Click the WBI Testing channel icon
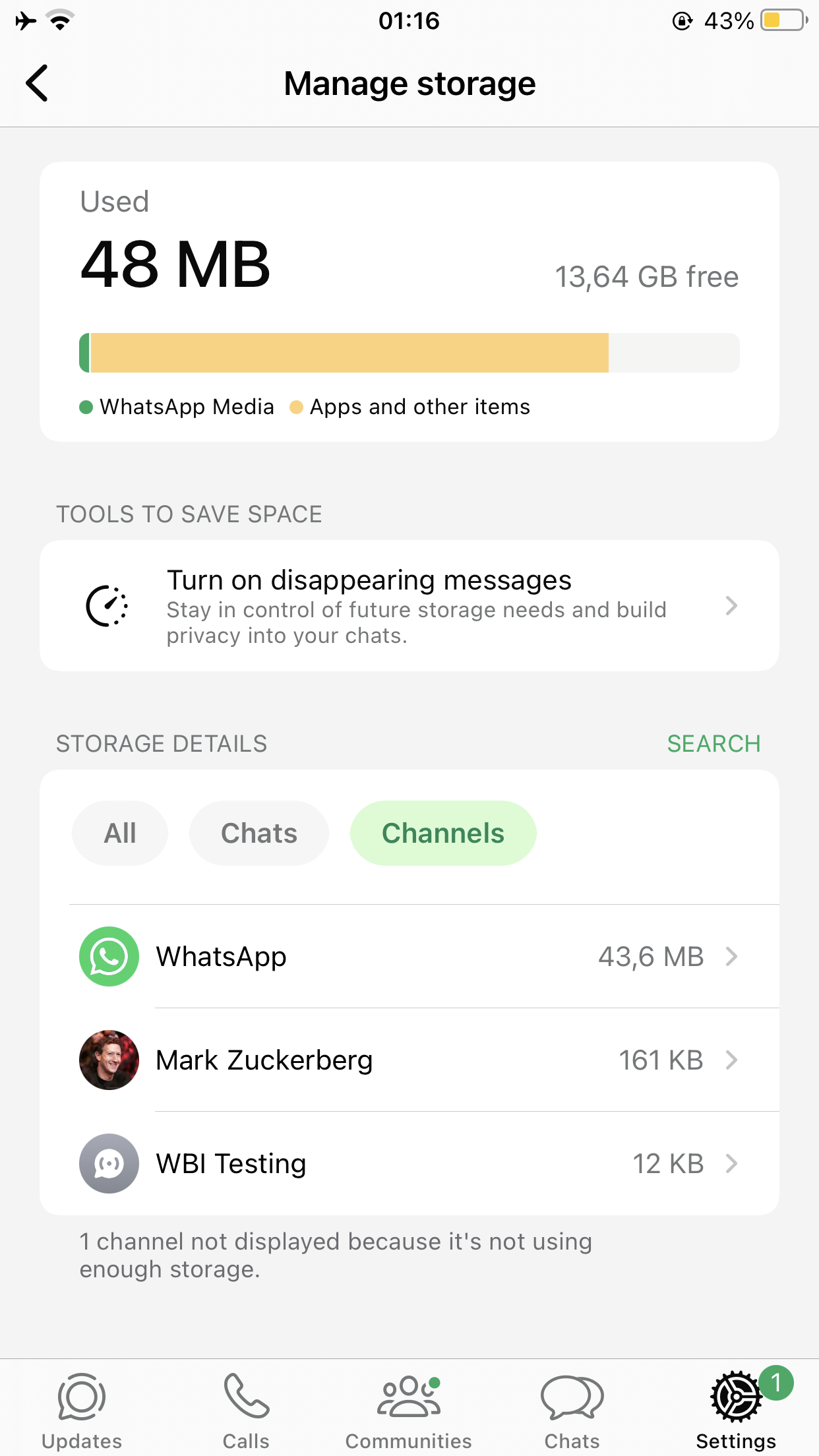 point(109,1163)
